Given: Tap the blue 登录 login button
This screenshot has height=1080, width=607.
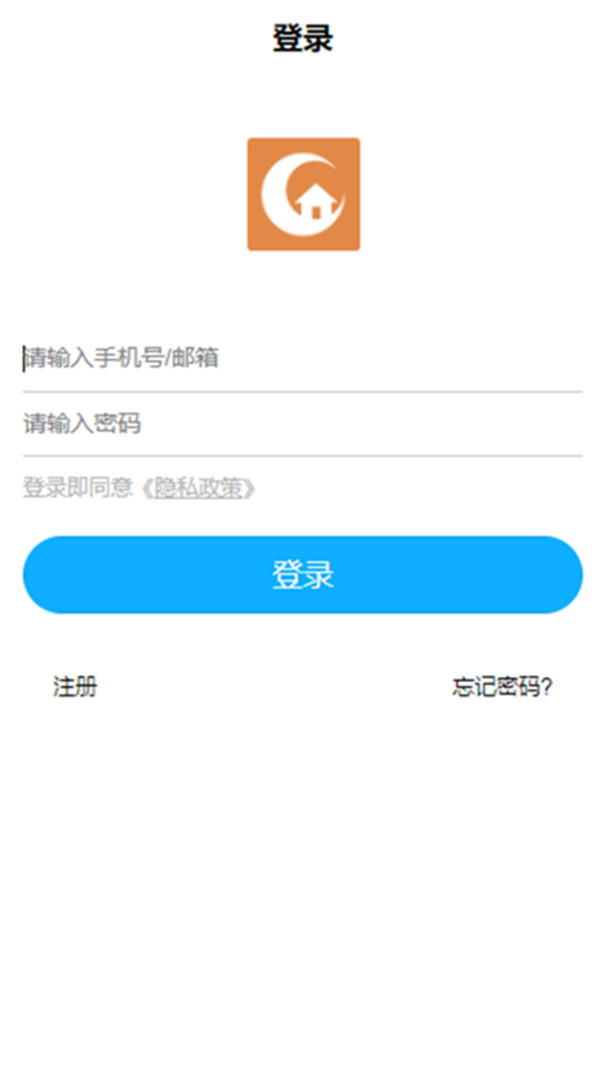Looking at the screenshot, I should (302, 574).
